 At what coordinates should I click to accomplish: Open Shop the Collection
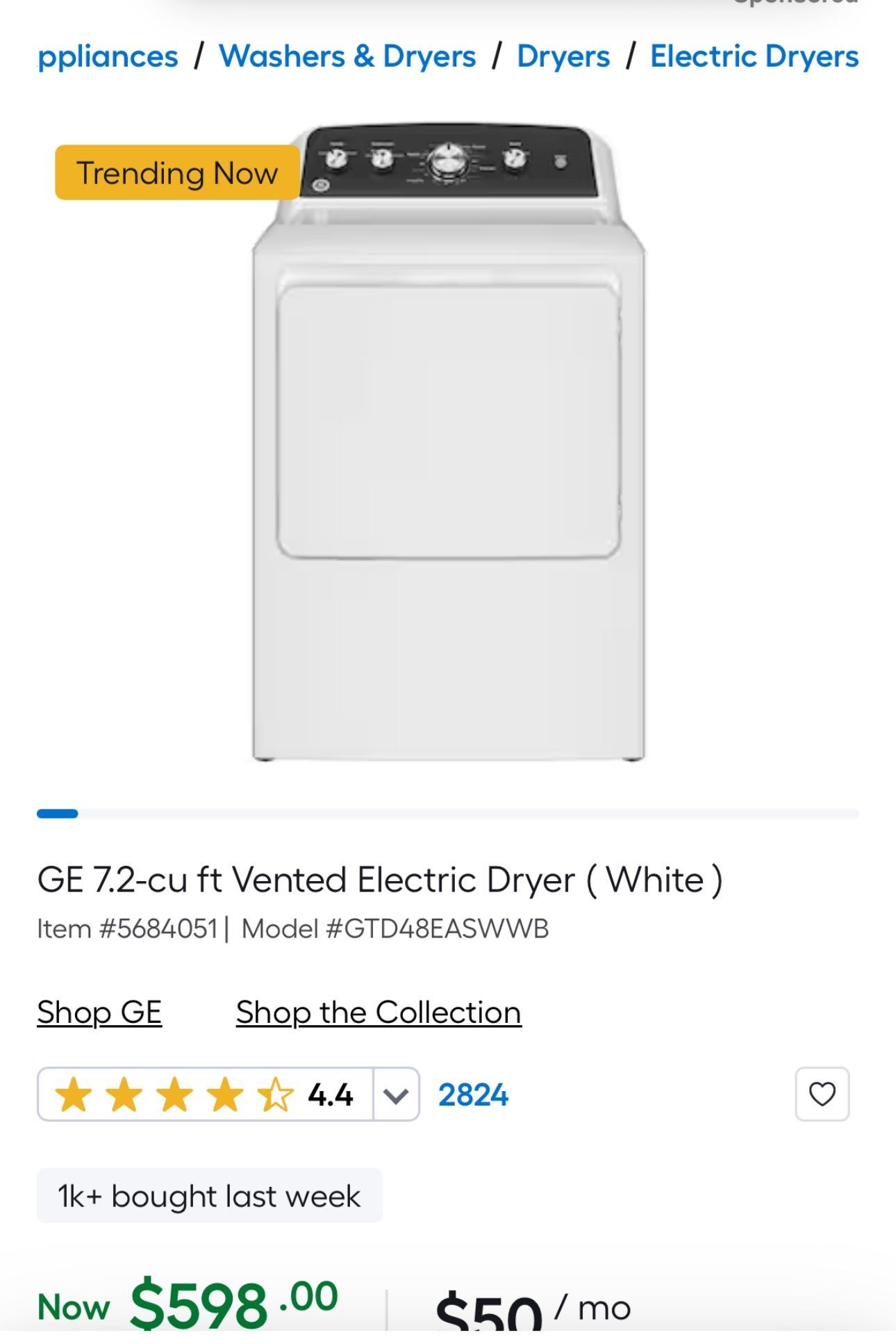[x=377, y=1012]
